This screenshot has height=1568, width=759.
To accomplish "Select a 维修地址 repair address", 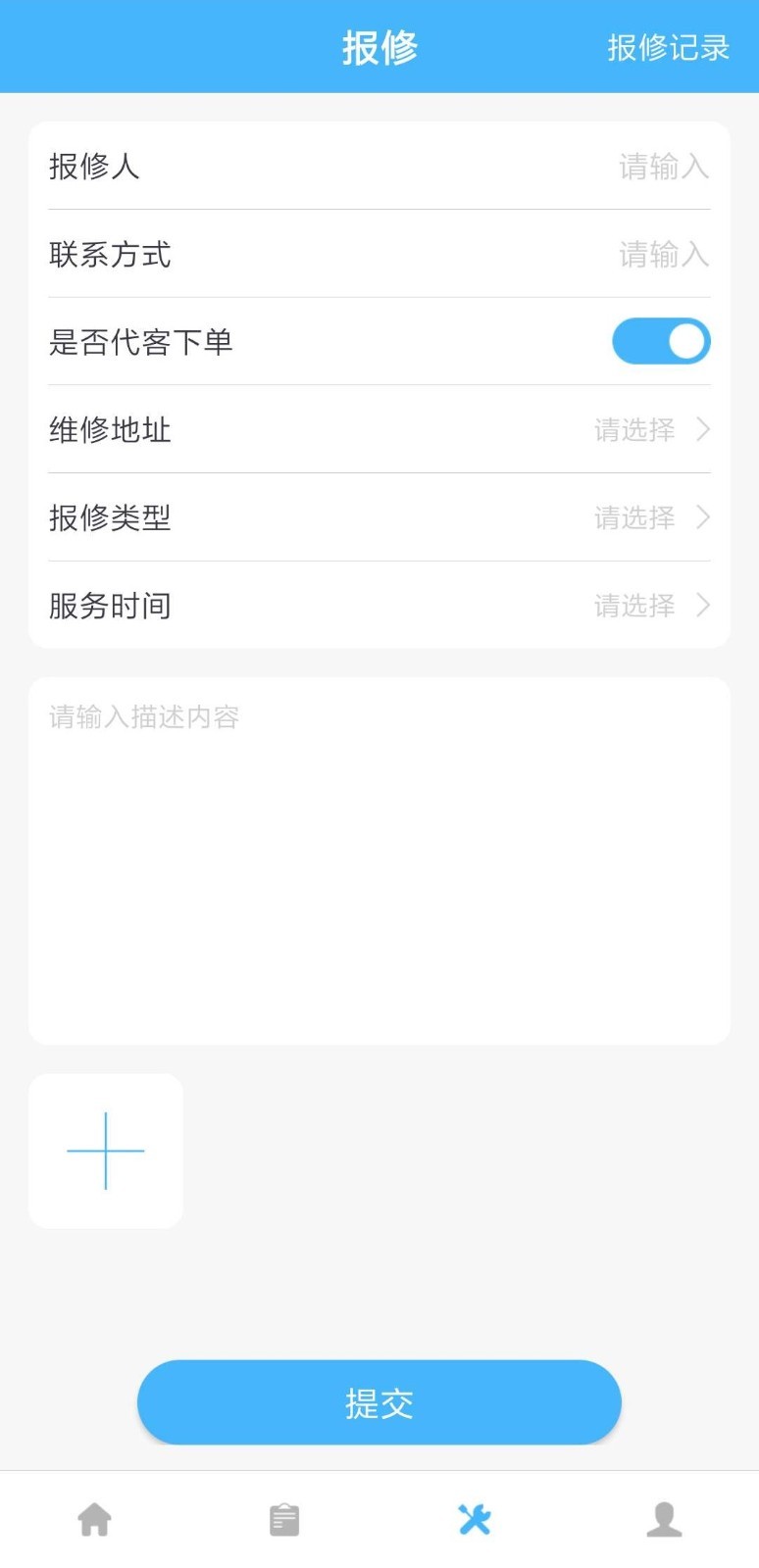I will pyautogui.click(x=379, y=429).
